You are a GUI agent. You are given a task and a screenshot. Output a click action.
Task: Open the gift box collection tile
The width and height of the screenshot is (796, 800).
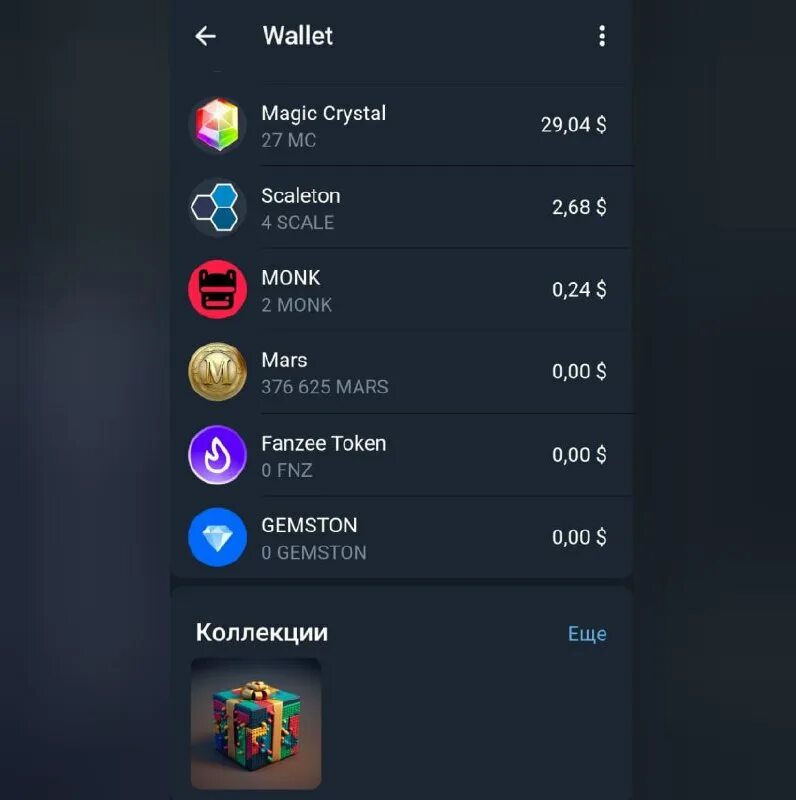pos(256,723)
